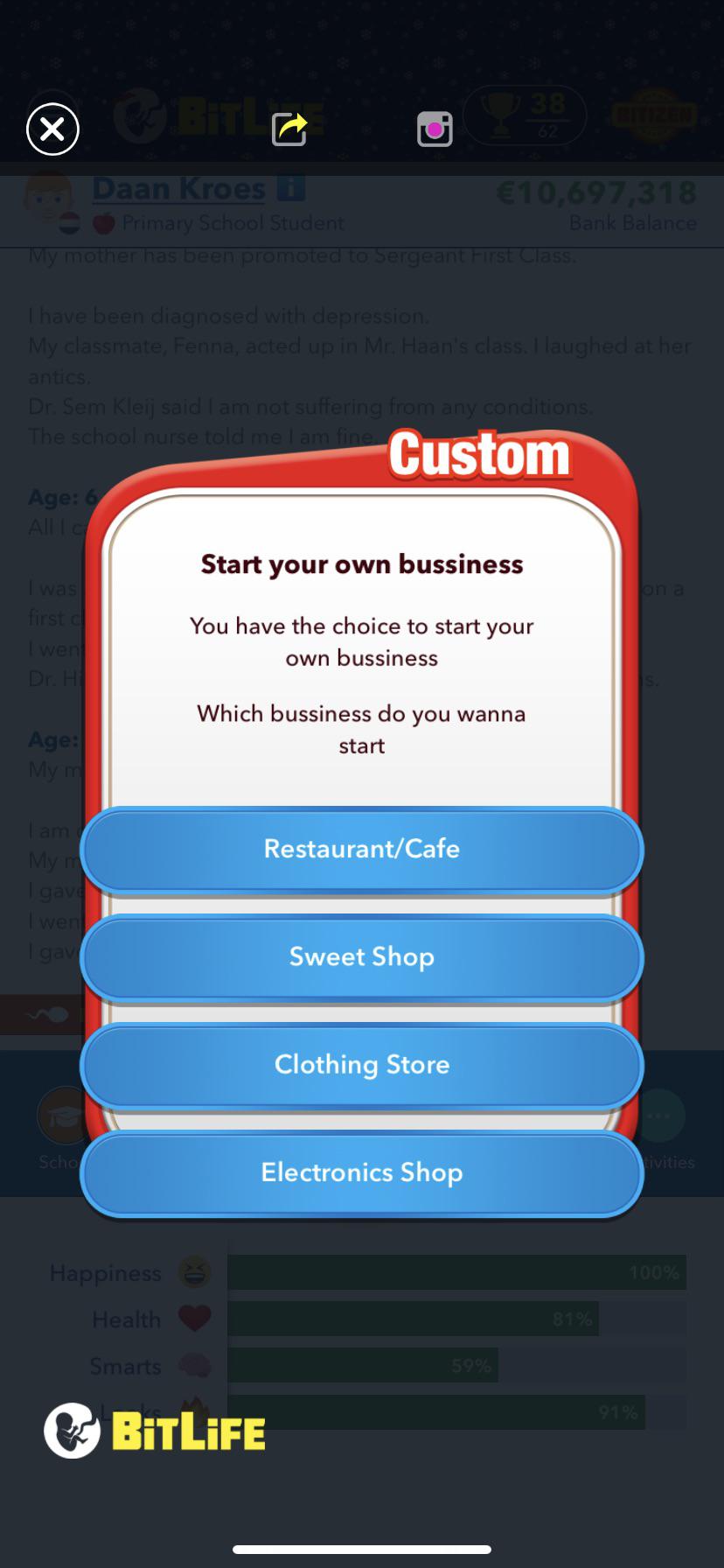Open the Instagram camera icon
Viewport: 724px width, 1568px height.
pyautogui.click(x=434, y=128)
